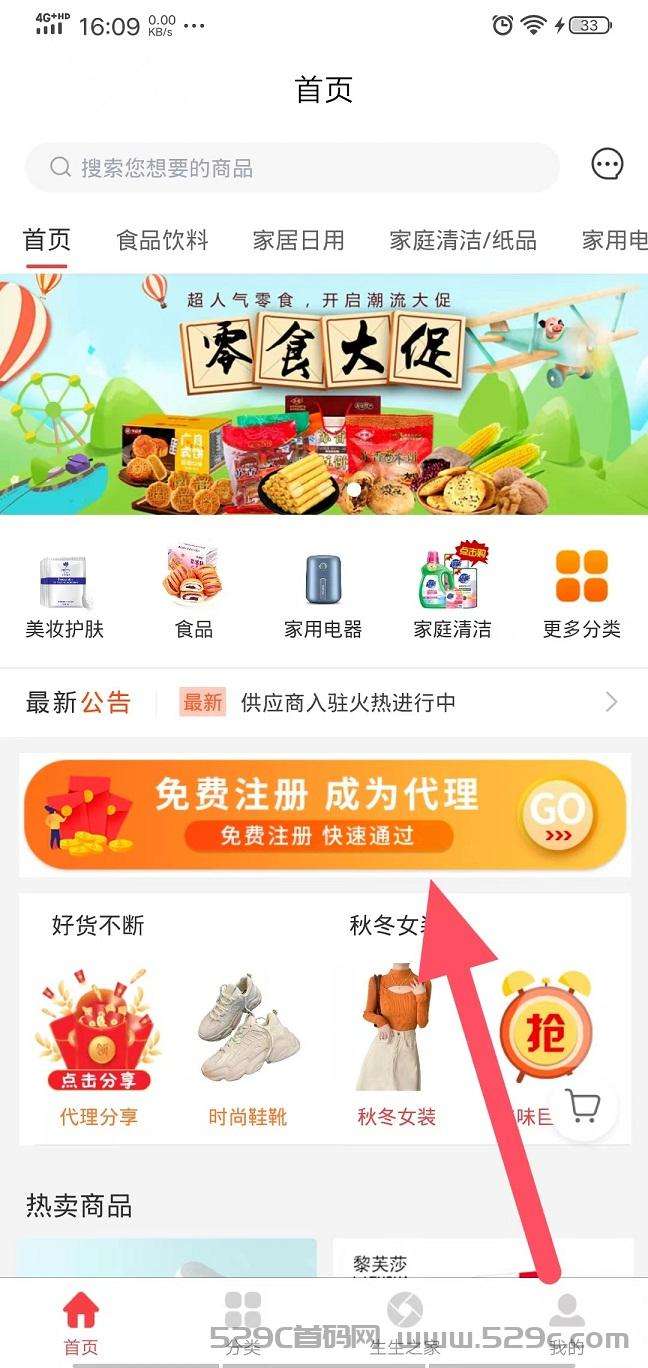Open the 零食大促 promotion banner
The image size is (648, 1368).
click(324, 394)
